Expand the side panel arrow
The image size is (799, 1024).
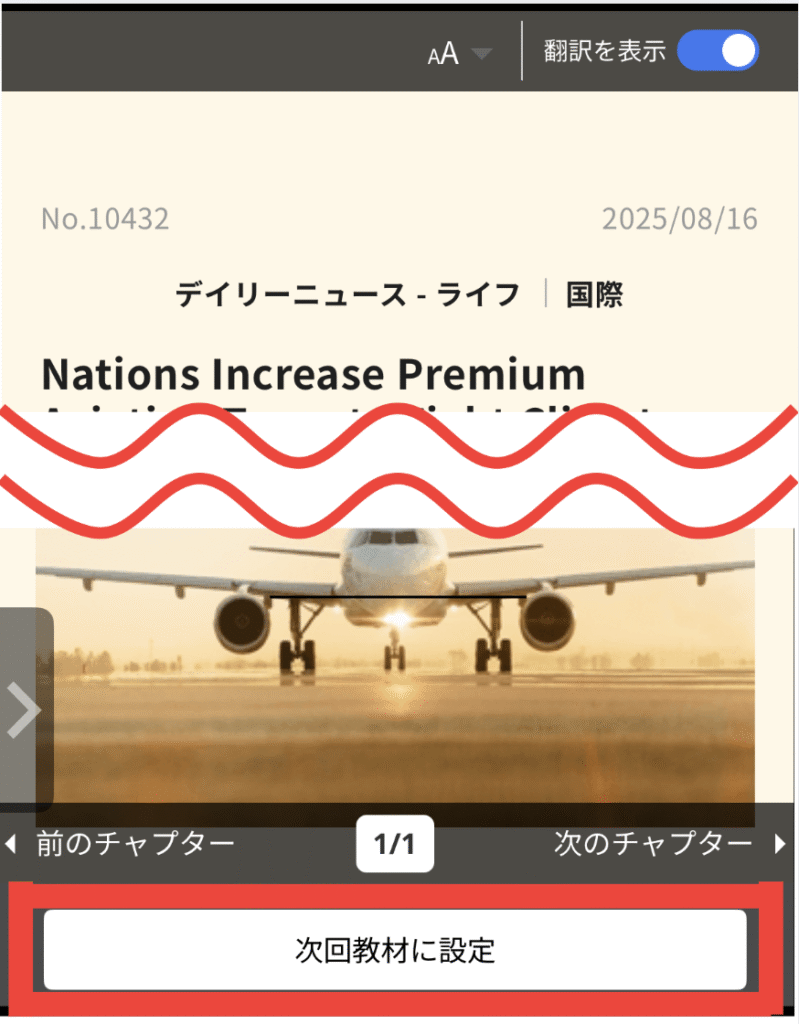click(x=24, y=709)
